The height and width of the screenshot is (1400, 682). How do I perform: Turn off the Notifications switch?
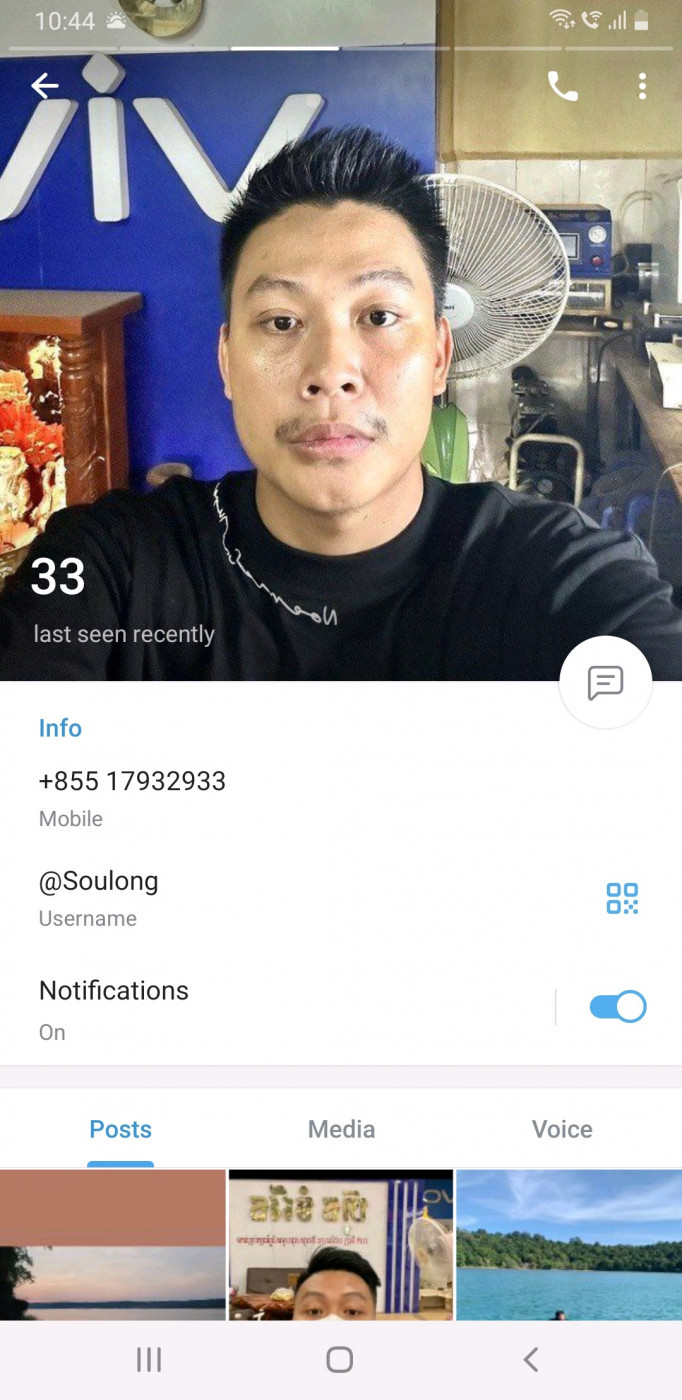click(x=618, y=1007)
